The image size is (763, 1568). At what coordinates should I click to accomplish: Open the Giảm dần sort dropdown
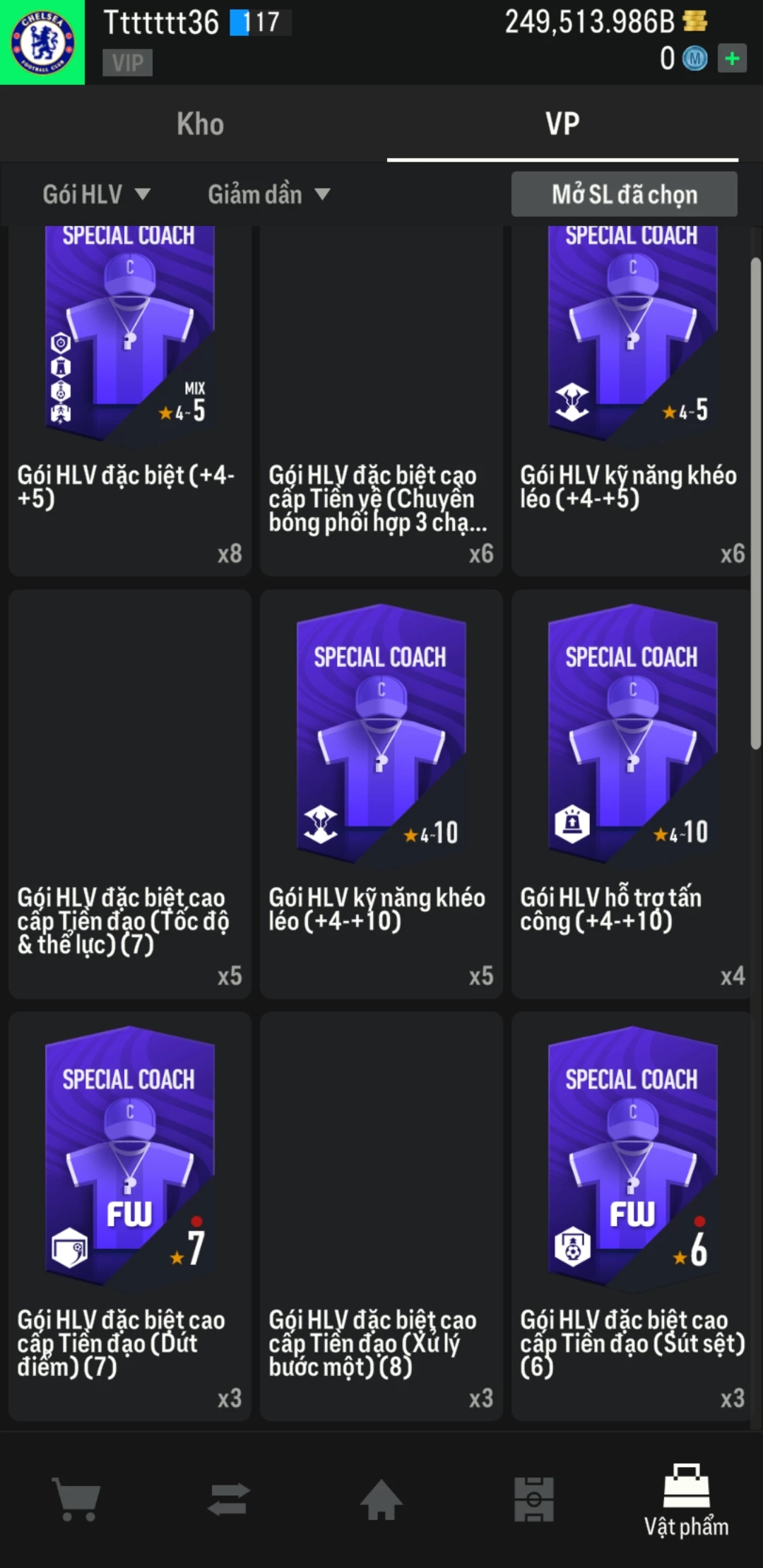coord(268,194)
